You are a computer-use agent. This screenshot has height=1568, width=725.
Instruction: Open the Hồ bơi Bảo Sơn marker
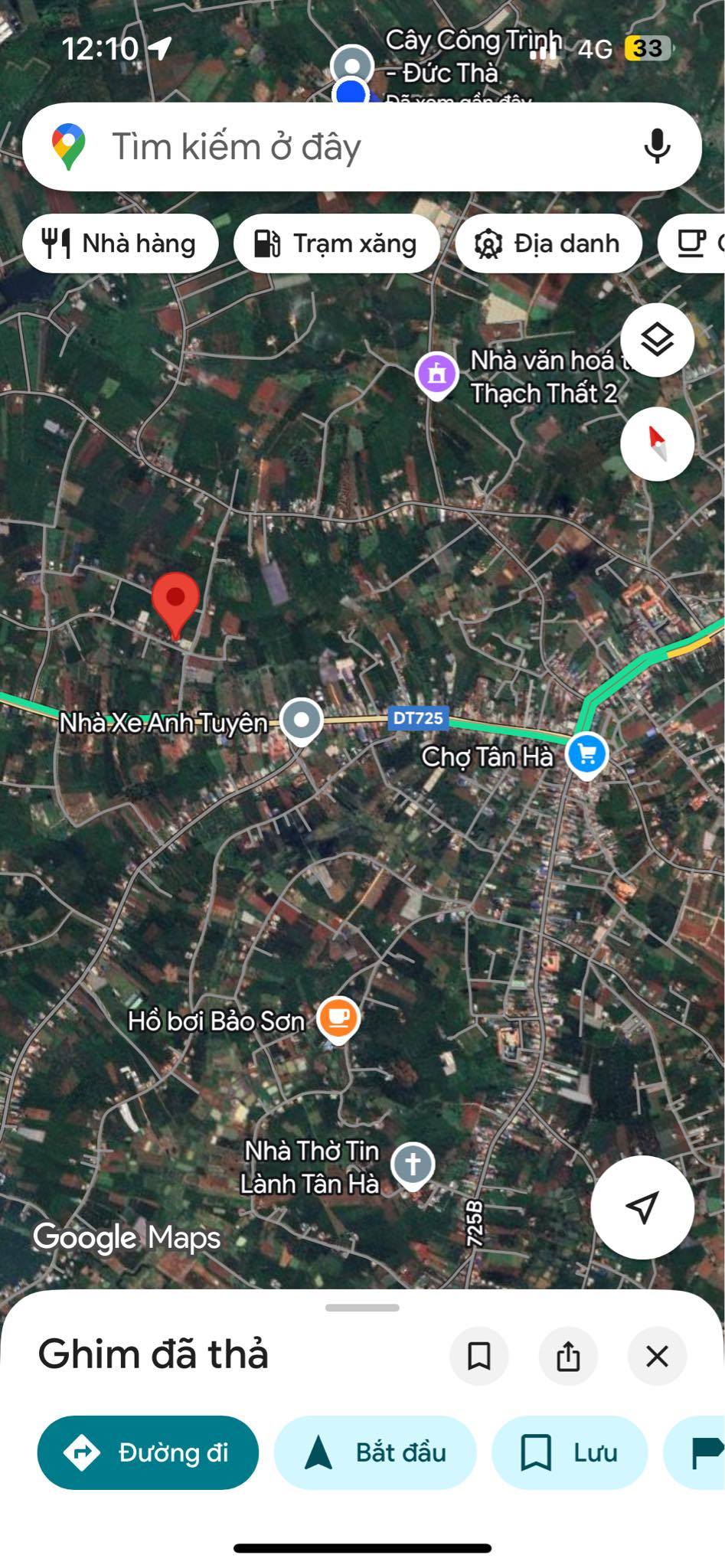338,1018
